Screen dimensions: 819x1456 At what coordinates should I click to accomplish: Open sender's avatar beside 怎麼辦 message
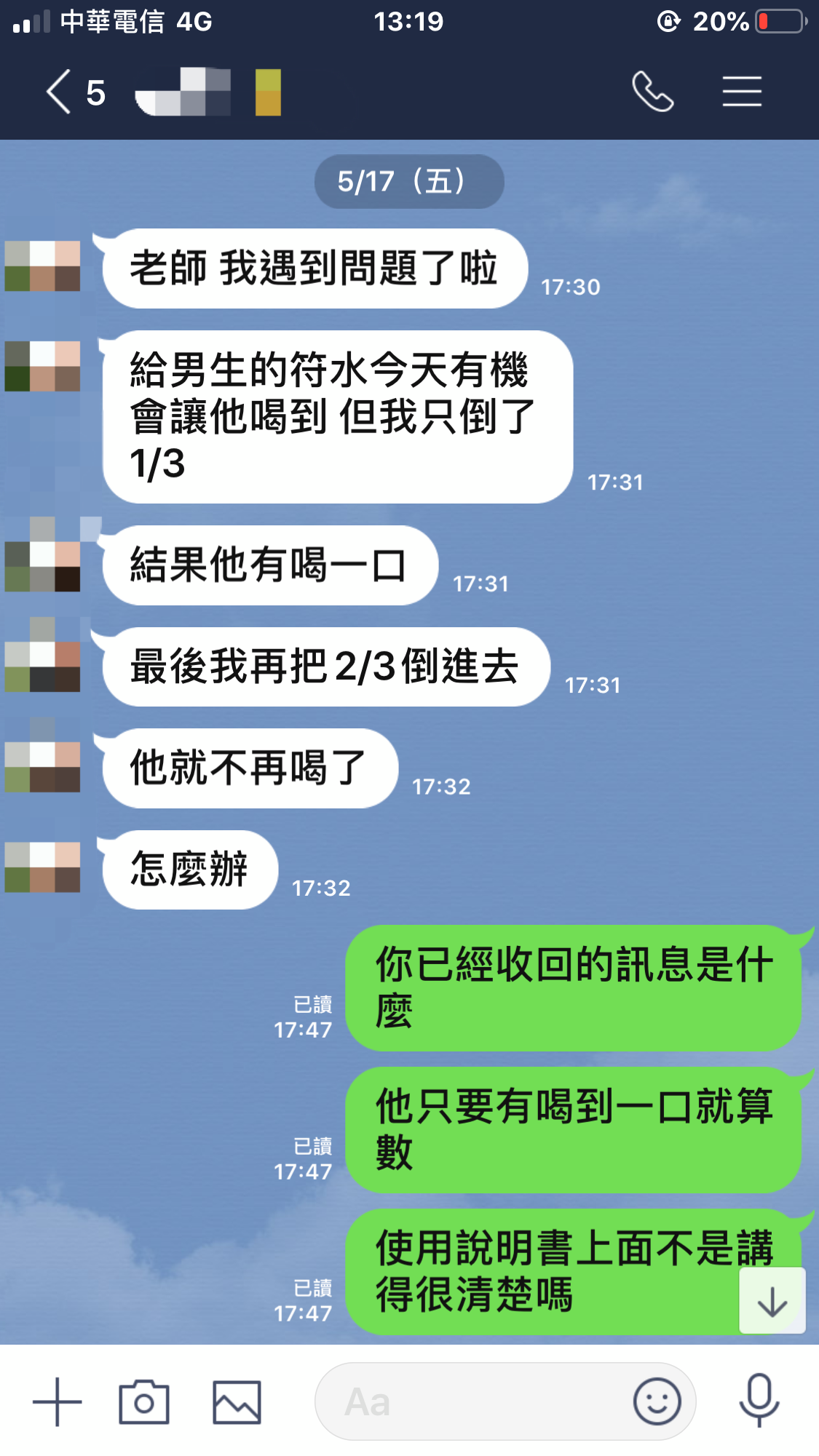(42, 867)
